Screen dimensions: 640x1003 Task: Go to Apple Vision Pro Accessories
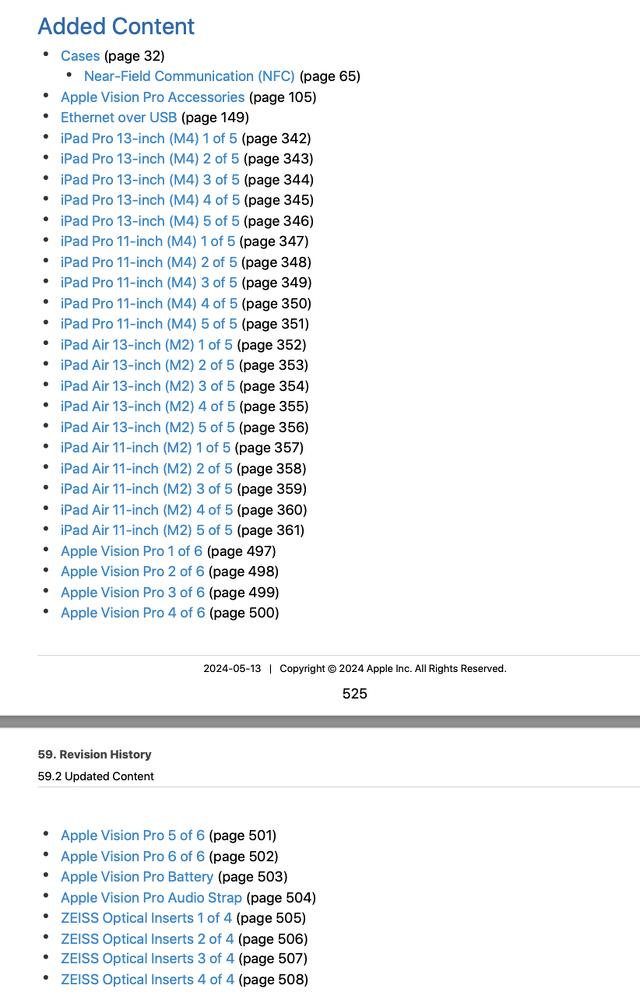click(x=152, y=97)
